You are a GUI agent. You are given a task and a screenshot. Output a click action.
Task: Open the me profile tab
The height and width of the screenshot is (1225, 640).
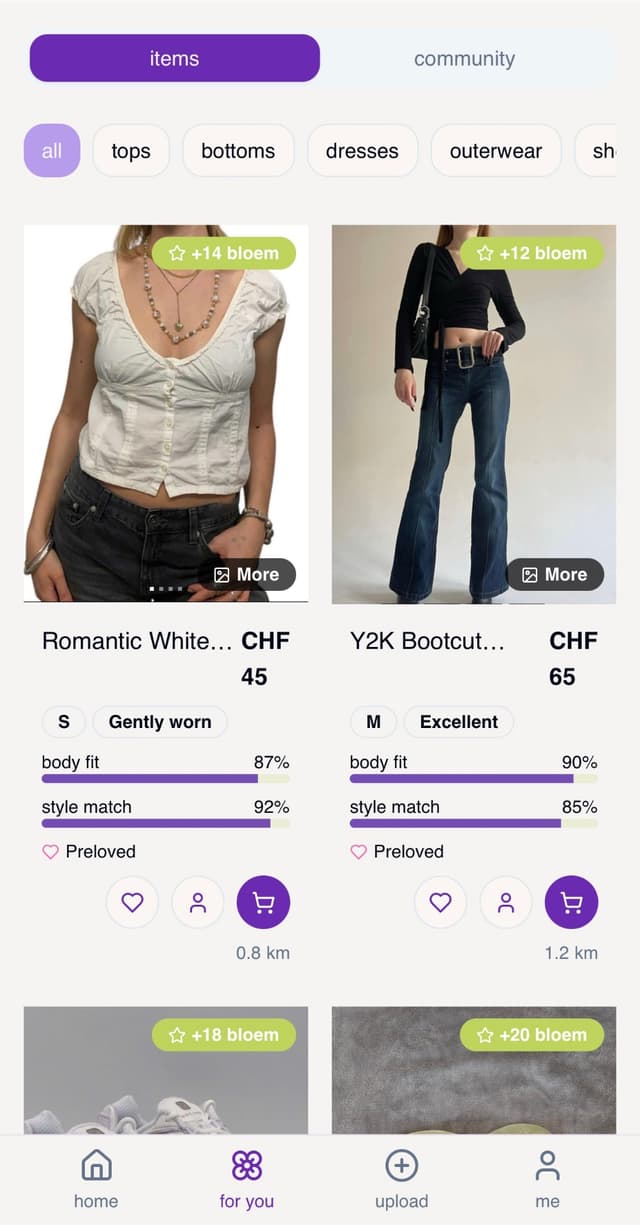click(x=547, y=1179)
